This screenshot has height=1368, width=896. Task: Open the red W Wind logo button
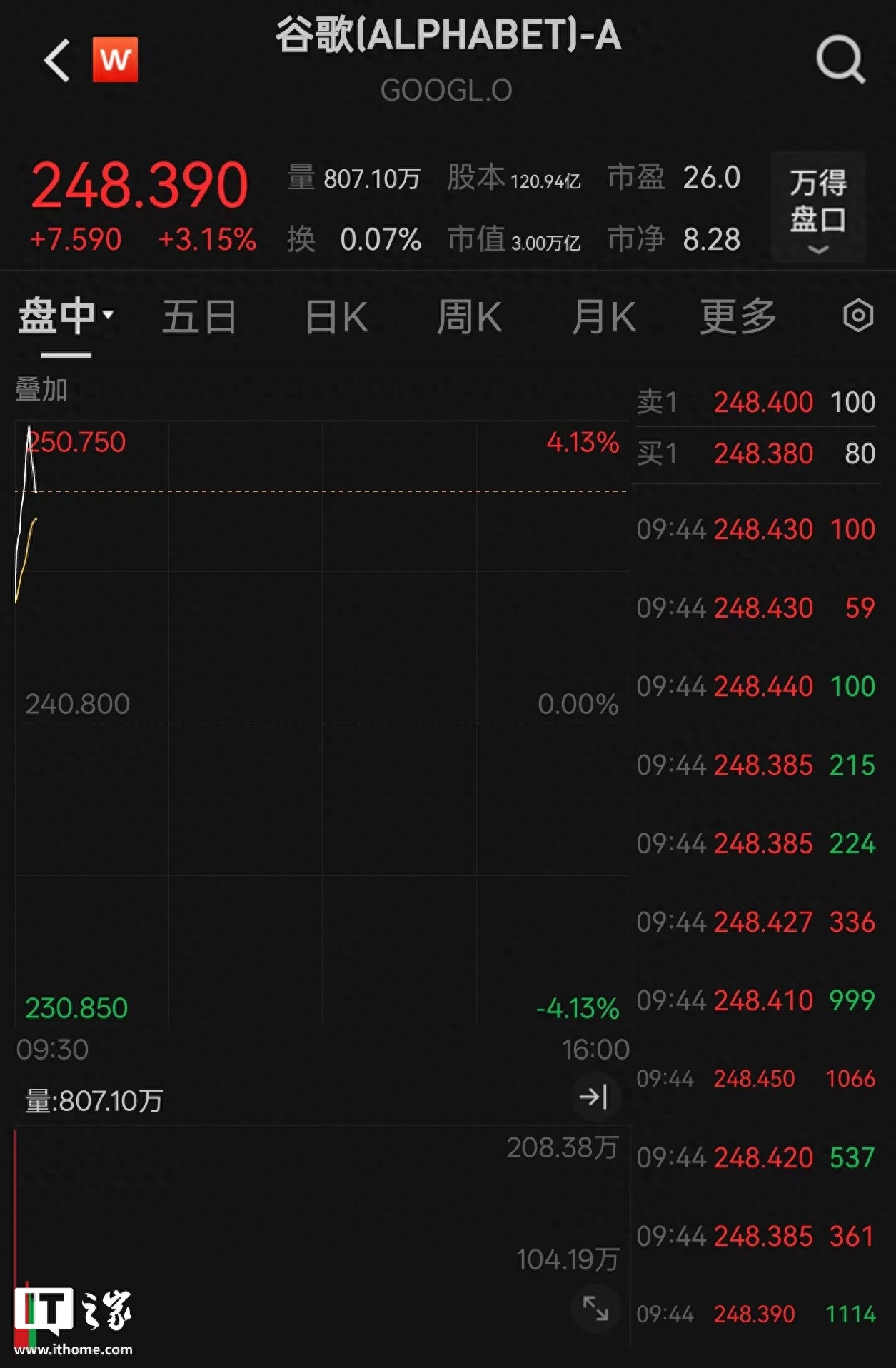coord(115,60)
